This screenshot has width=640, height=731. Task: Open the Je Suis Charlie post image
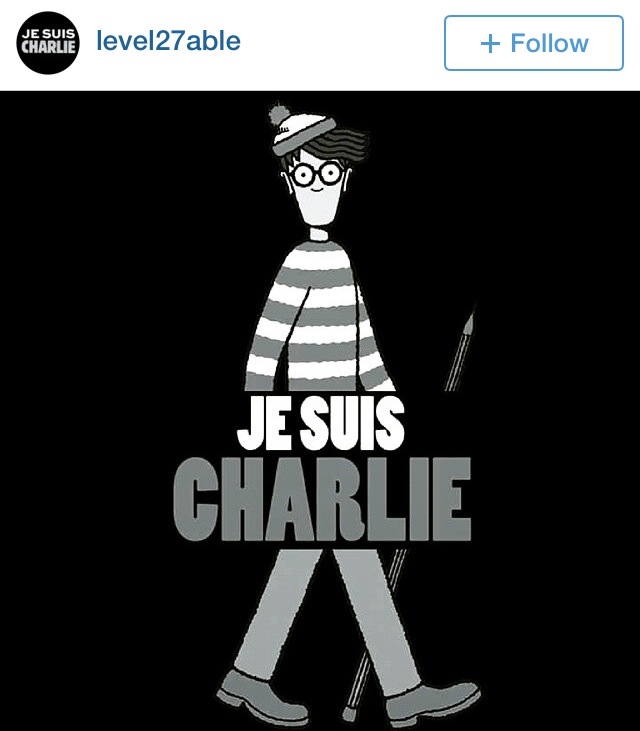(320, 410)
